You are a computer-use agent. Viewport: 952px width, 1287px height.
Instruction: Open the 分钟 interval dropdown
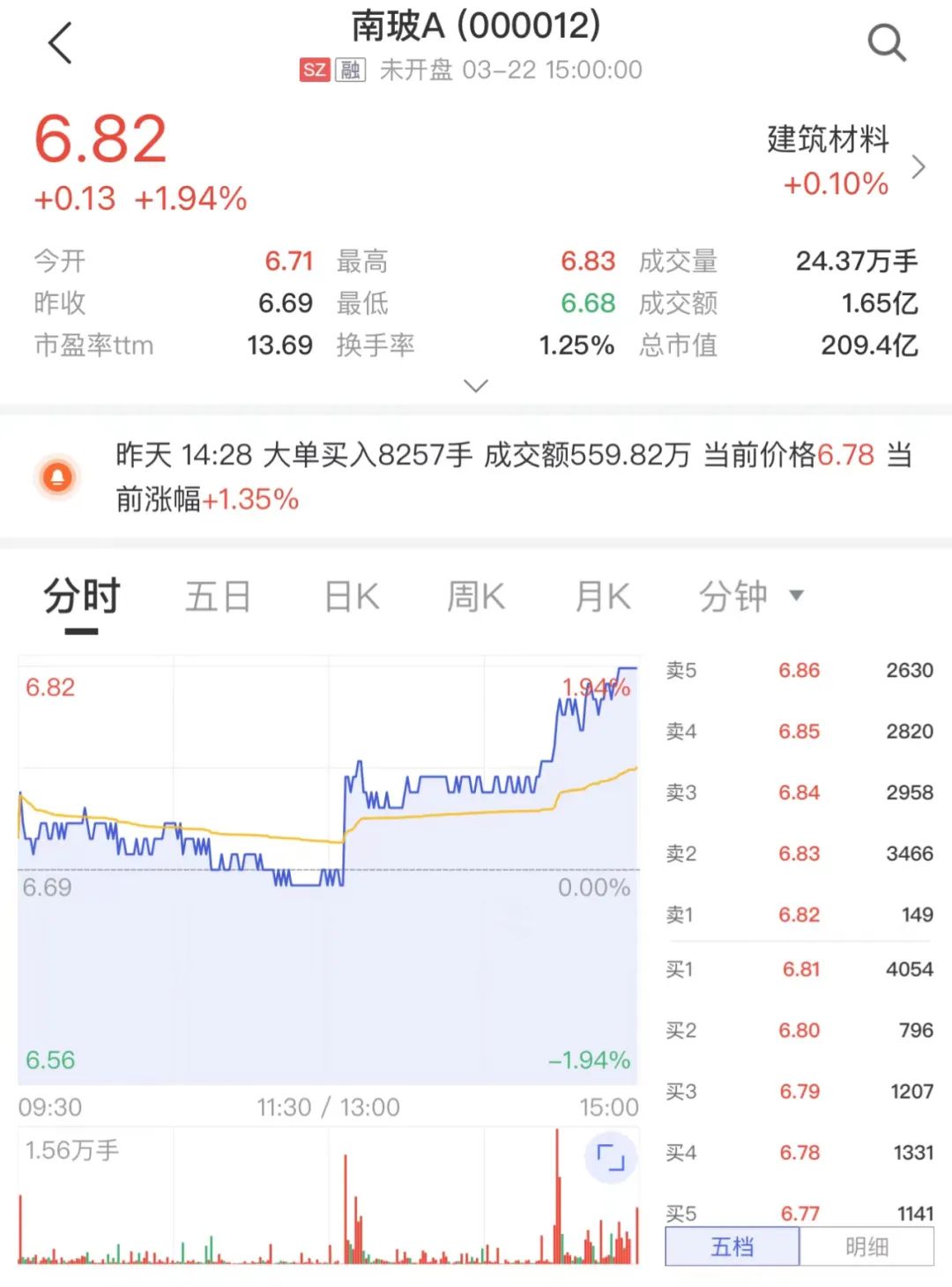coord(750,597)
